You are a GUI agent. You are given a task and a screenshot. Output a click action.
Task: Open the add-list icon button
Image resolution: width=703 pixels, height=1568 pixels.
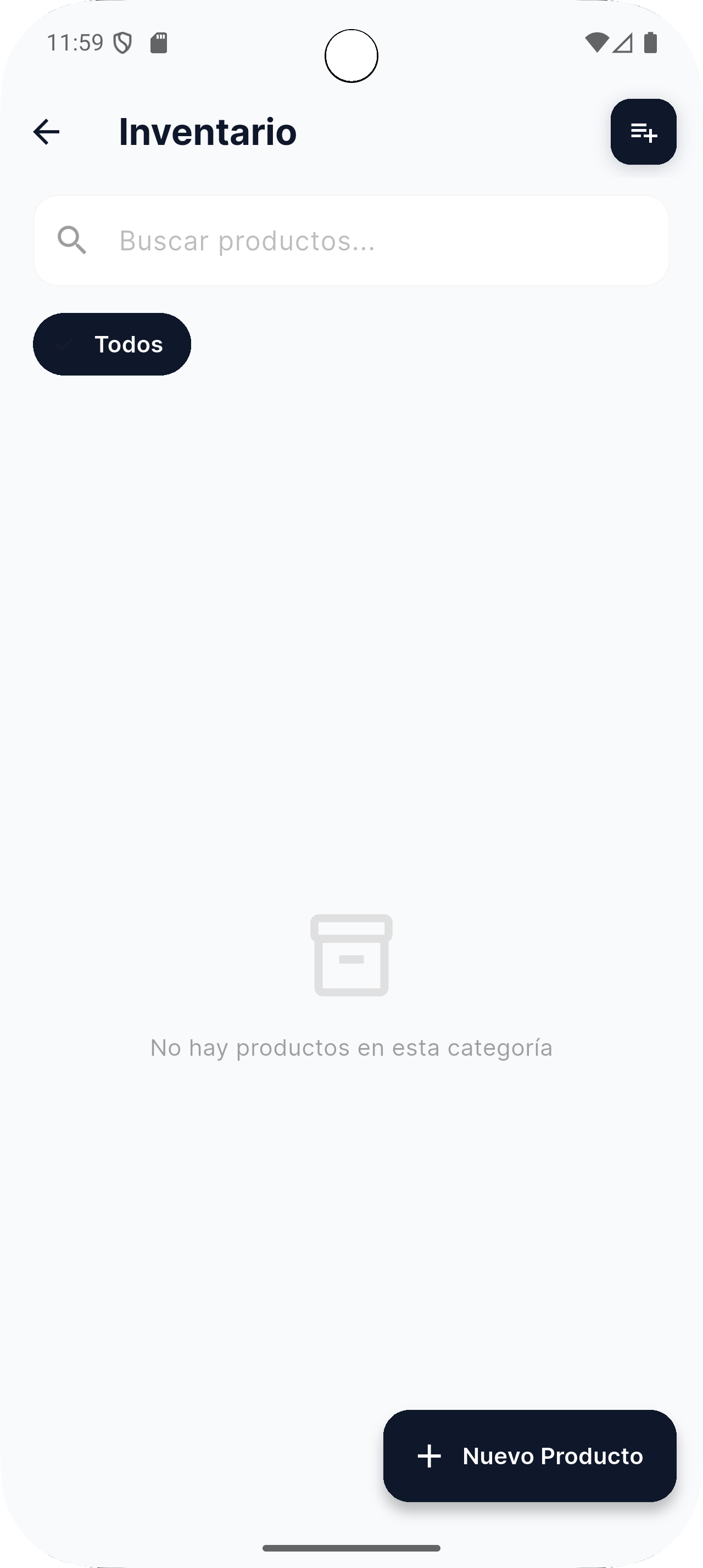tap(643, 131)
